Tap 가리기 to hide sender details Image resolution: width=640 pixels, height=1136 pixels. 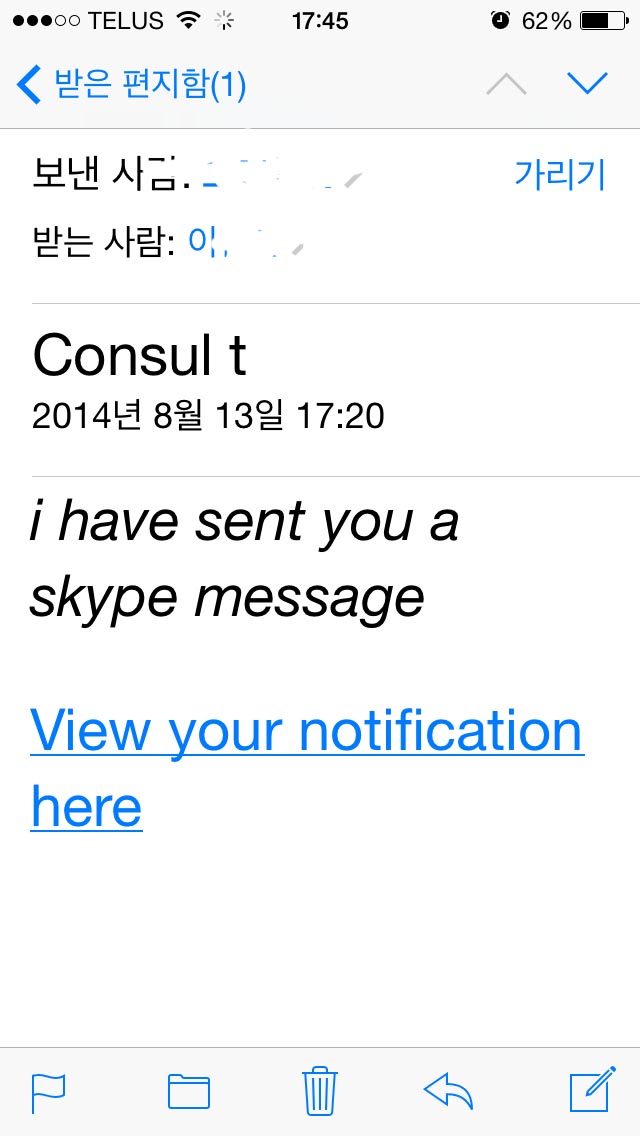pos(559,174)
